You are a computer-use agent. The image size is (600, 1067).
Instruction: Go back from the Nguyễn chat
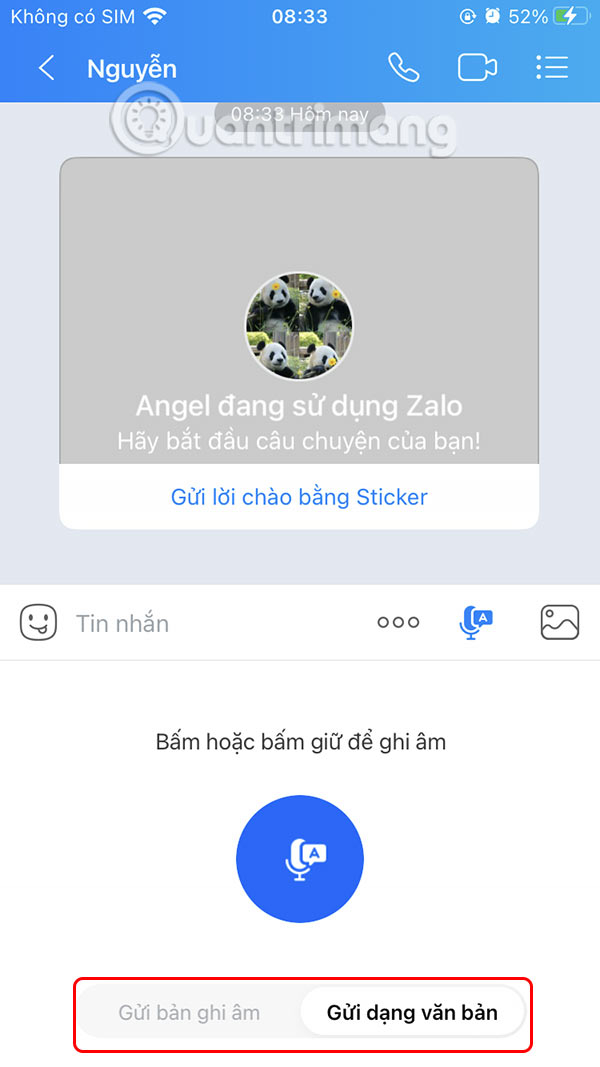pos(45,68)
